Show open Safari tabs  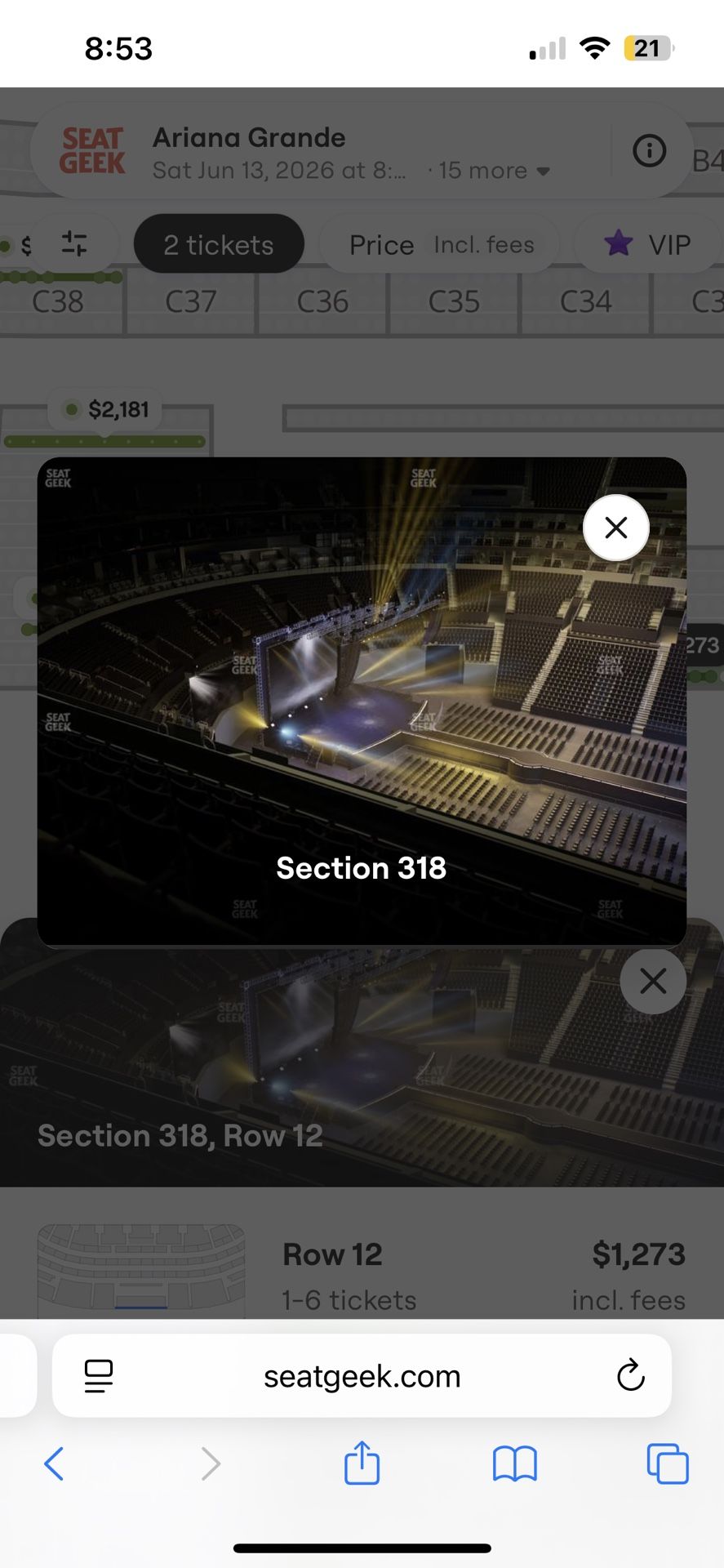(x=667, y=1463)
